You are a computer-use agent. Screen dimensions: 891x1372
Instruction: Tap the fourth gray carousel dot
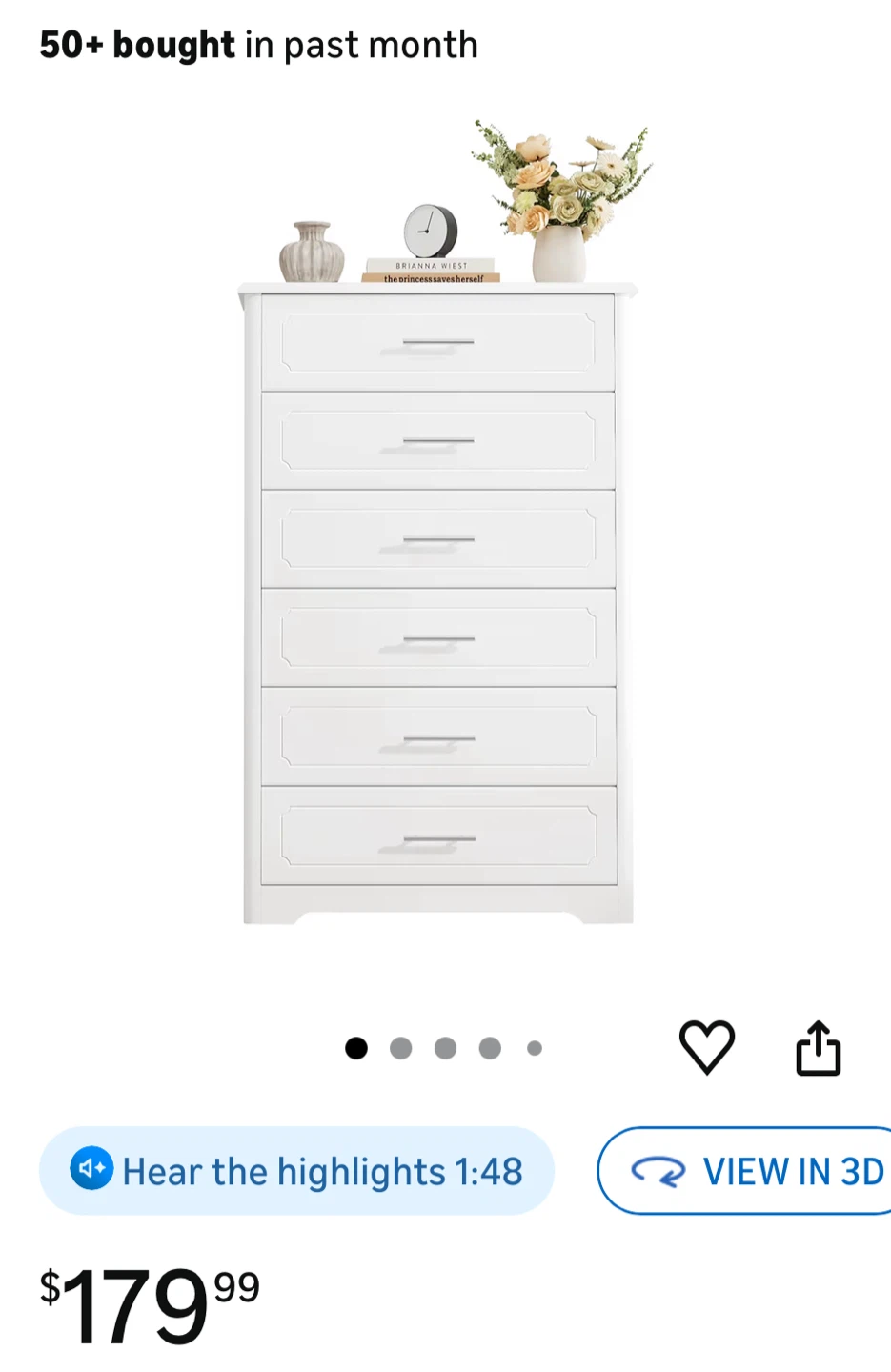[490, 1048]
